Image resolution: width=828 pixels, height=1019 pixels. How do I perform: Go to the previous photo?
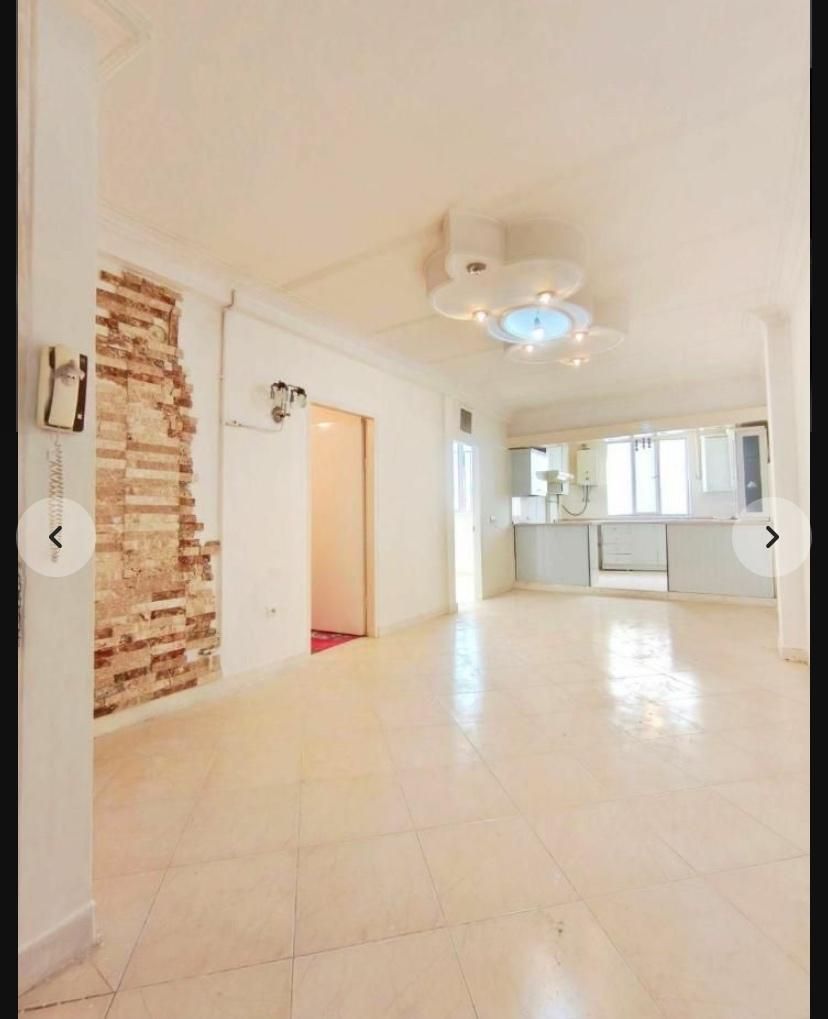tap(56, 537)
